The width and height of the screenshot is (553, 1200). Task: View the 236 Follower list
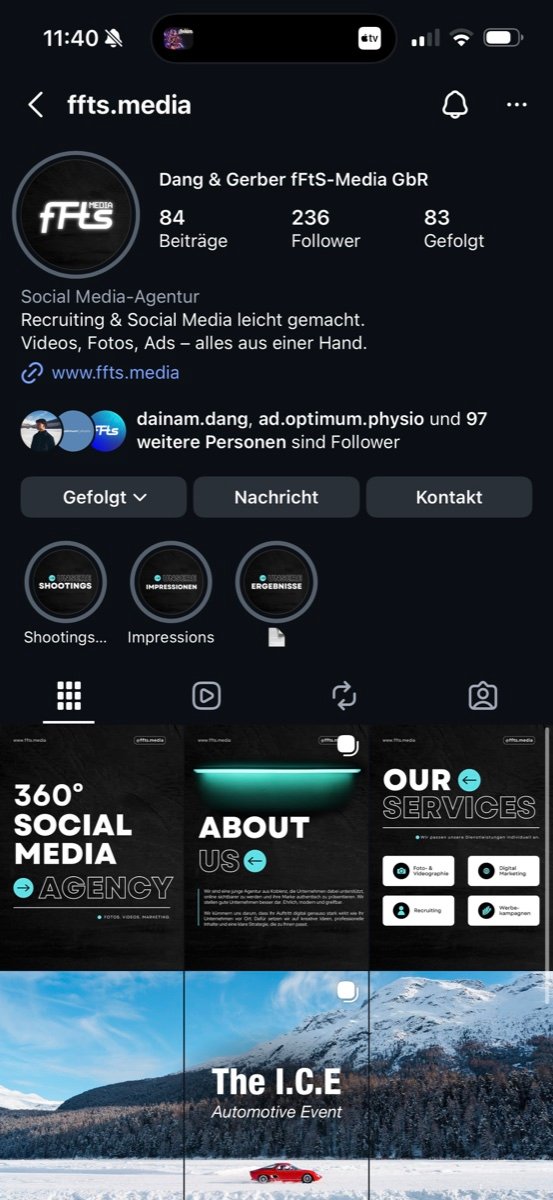click(326, 229)
